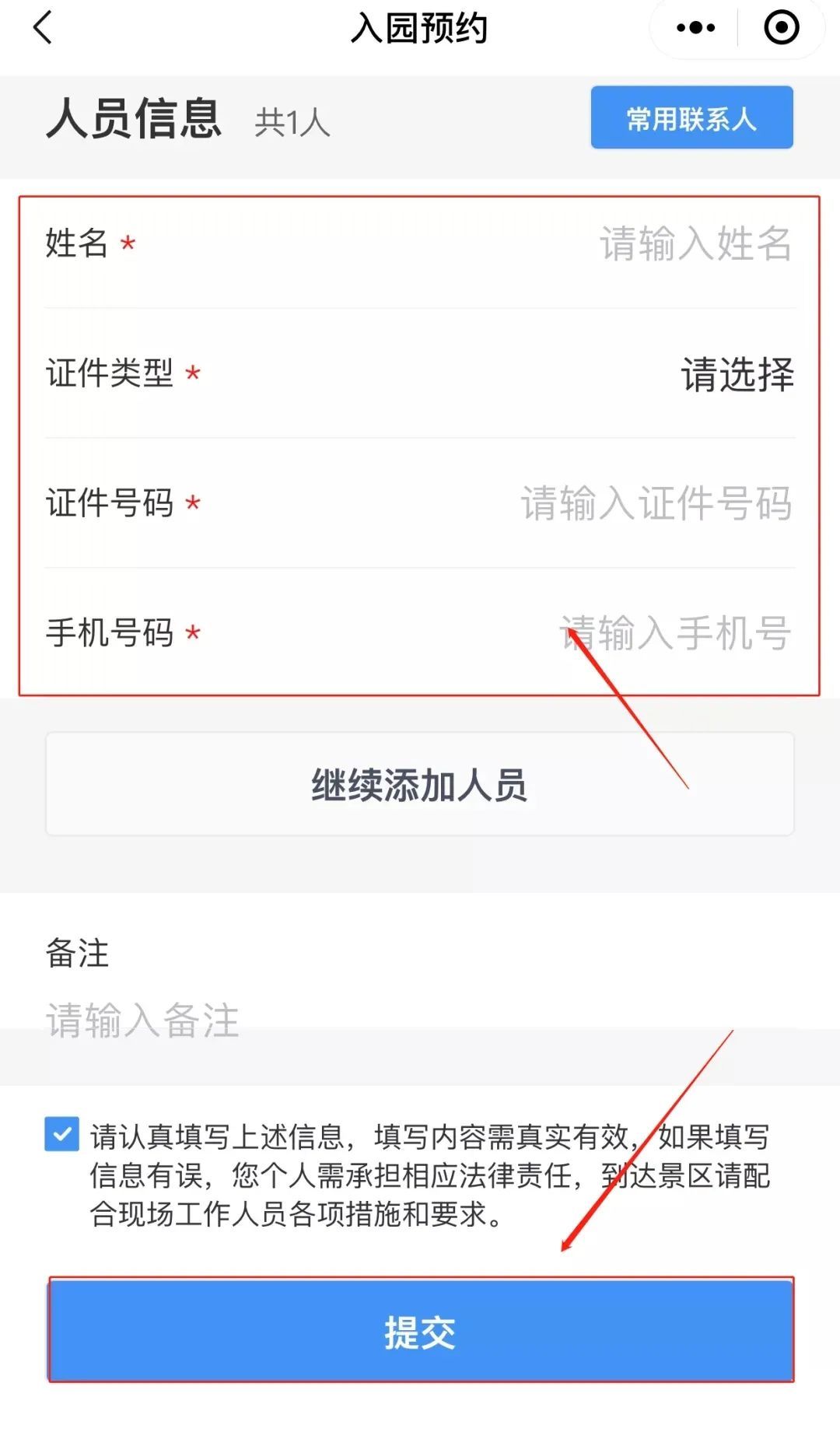Screen dimensions: 840x1439
Task: Uncheck the information truthfulness agreement checkbox
Action: coord(61,1135)
